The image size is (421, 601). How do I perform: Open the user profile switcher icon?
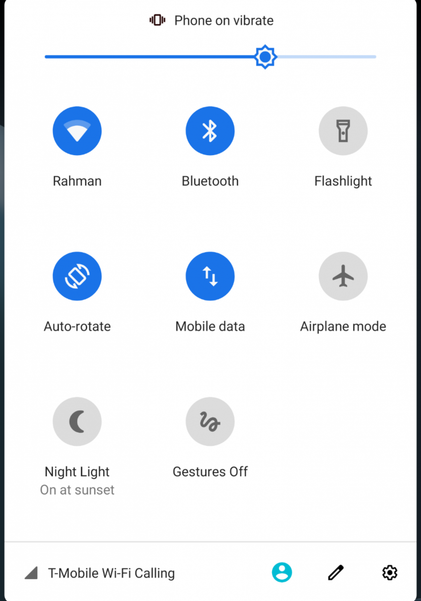click(282, 572)
